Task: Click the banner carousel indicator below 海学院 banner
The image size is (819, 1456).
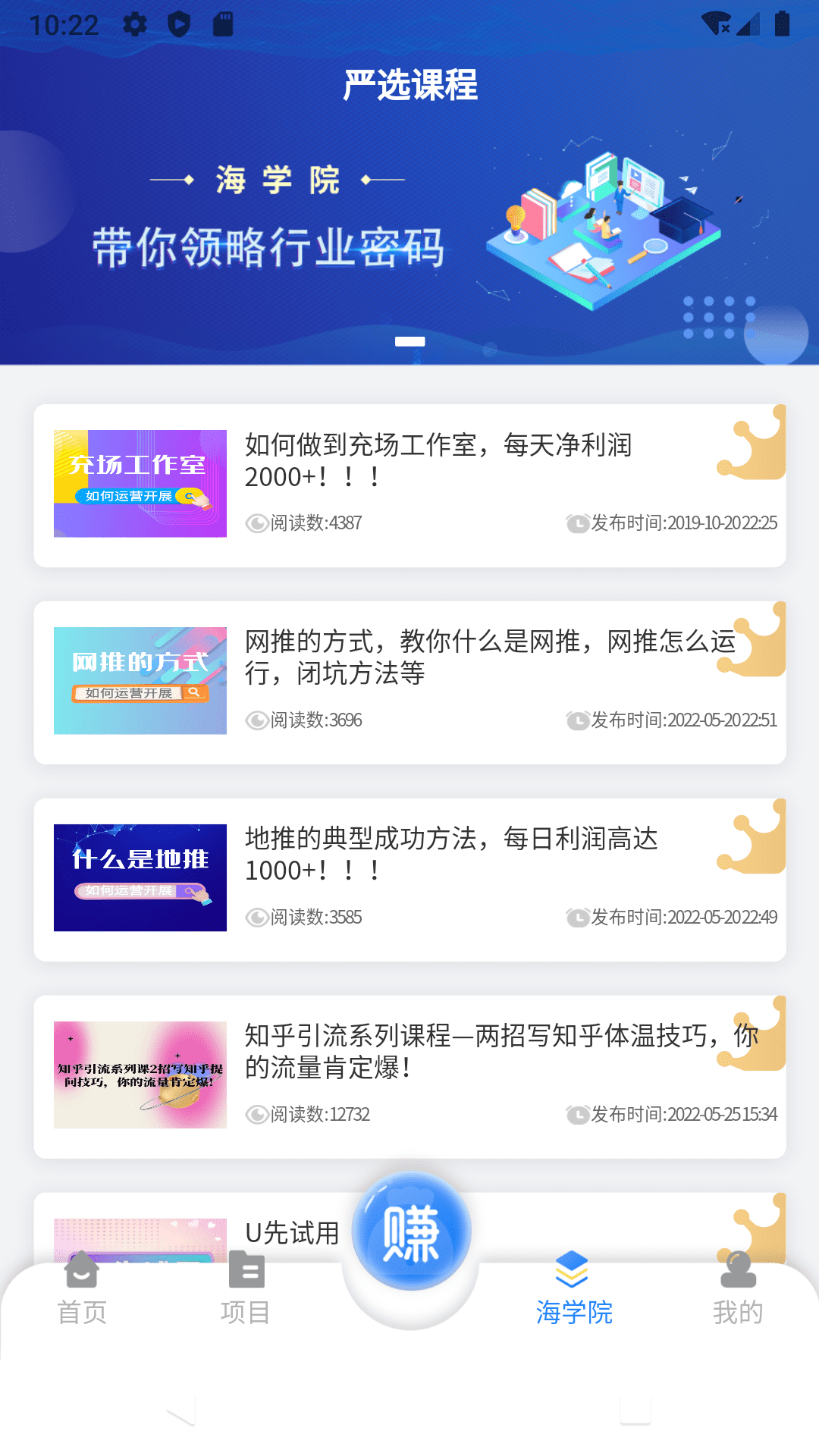Action: (409, 341)
